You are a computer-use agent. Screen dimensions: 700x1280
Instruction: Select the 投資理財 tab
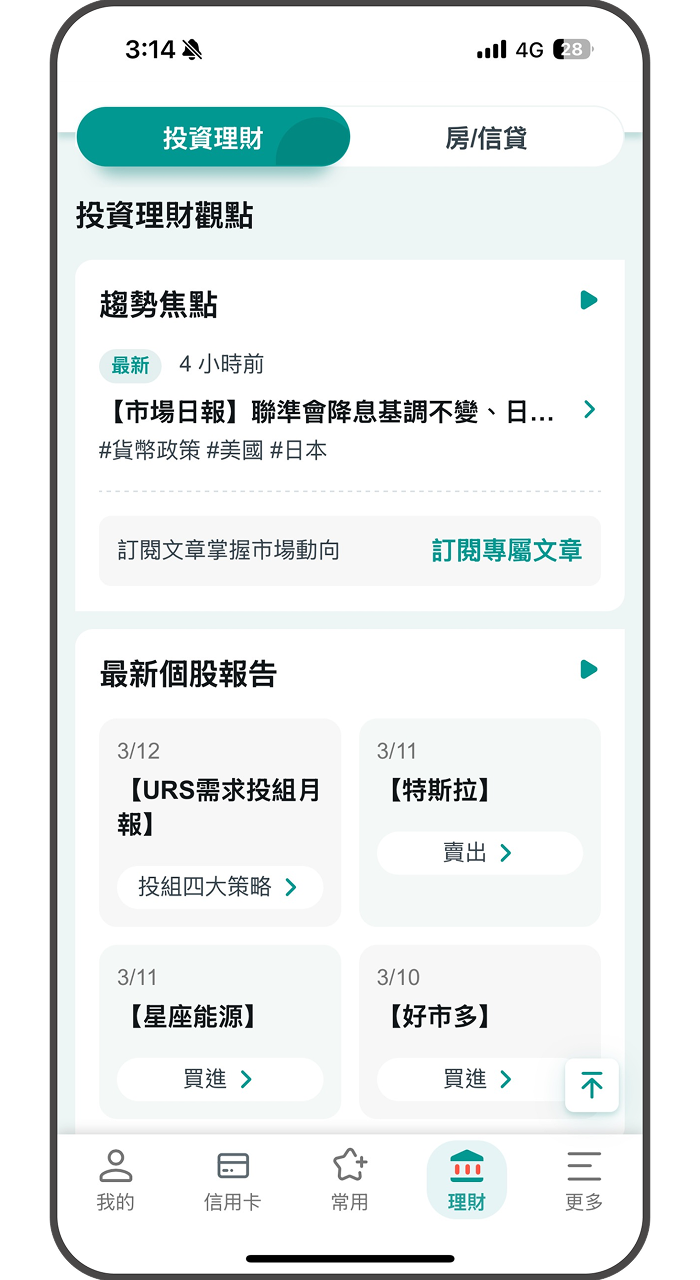pyautogui.click(x=213, y=138)
